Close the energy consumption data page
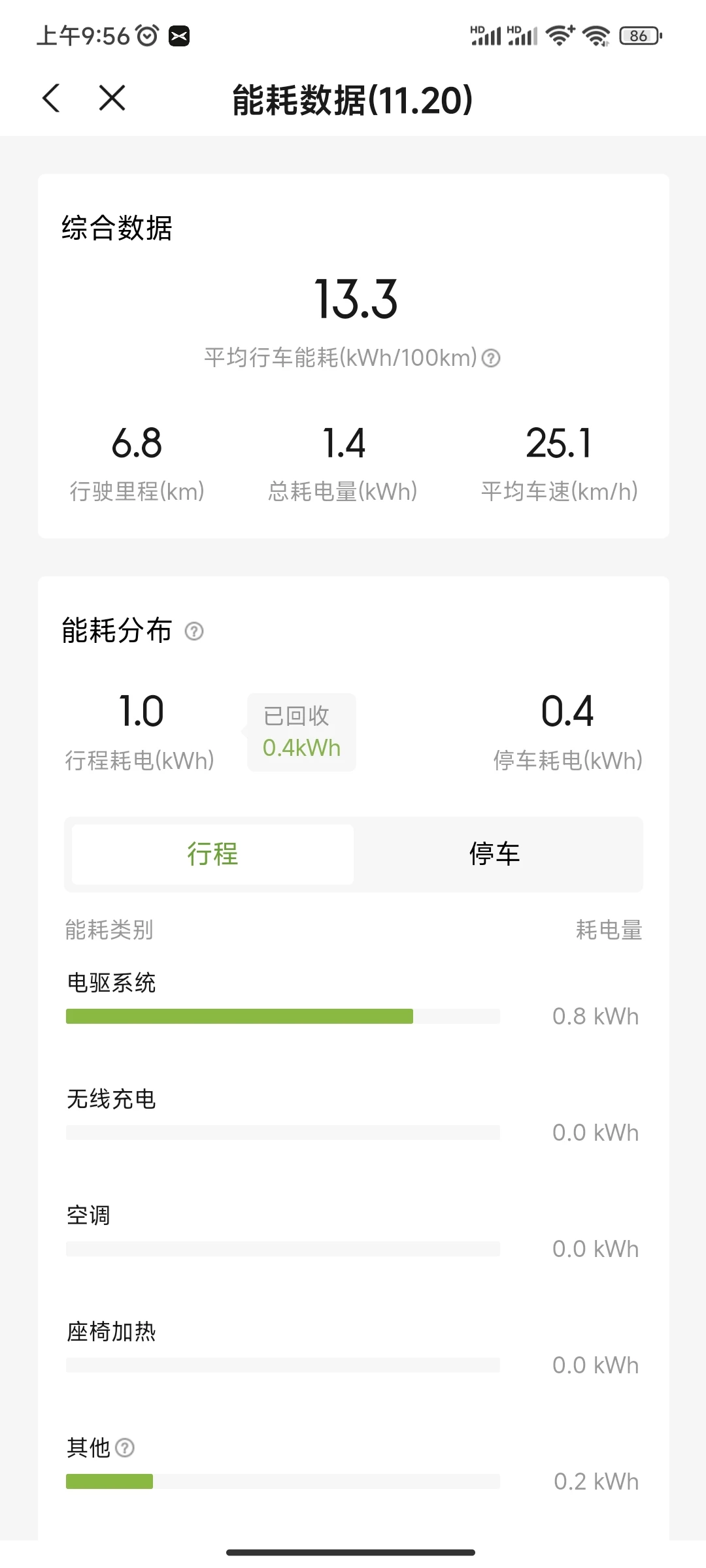Screen dimensions: 706x1568 (112, 99)
